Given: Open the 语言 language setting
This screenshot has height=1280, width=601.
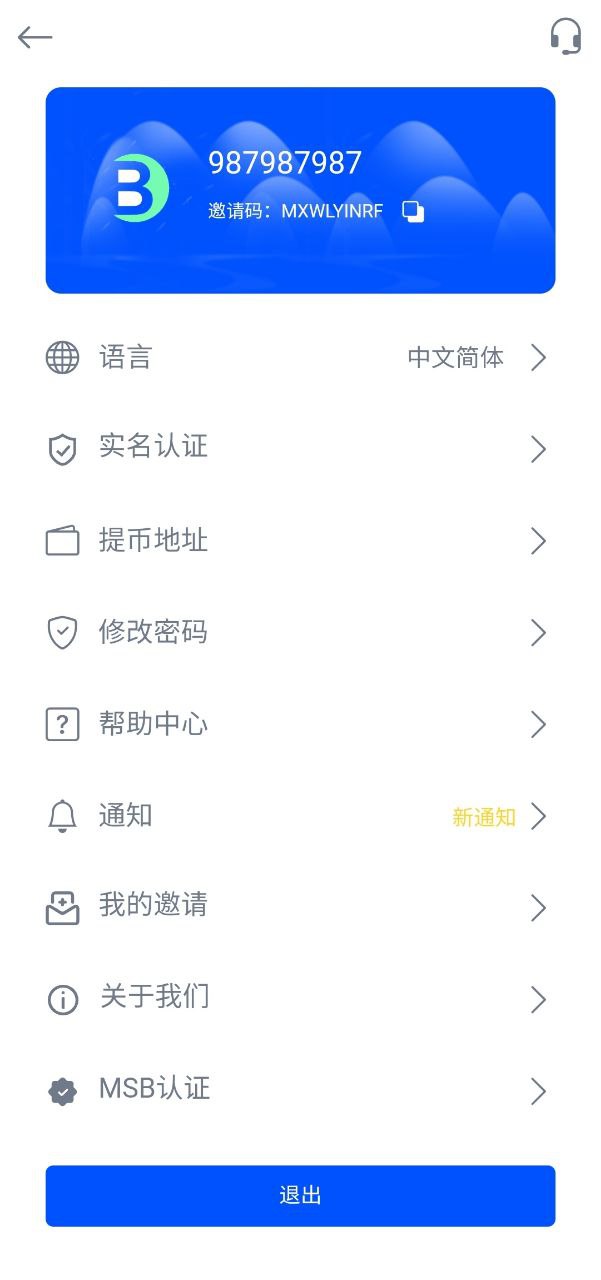Looking at the screenshot, I should point(300,358).
